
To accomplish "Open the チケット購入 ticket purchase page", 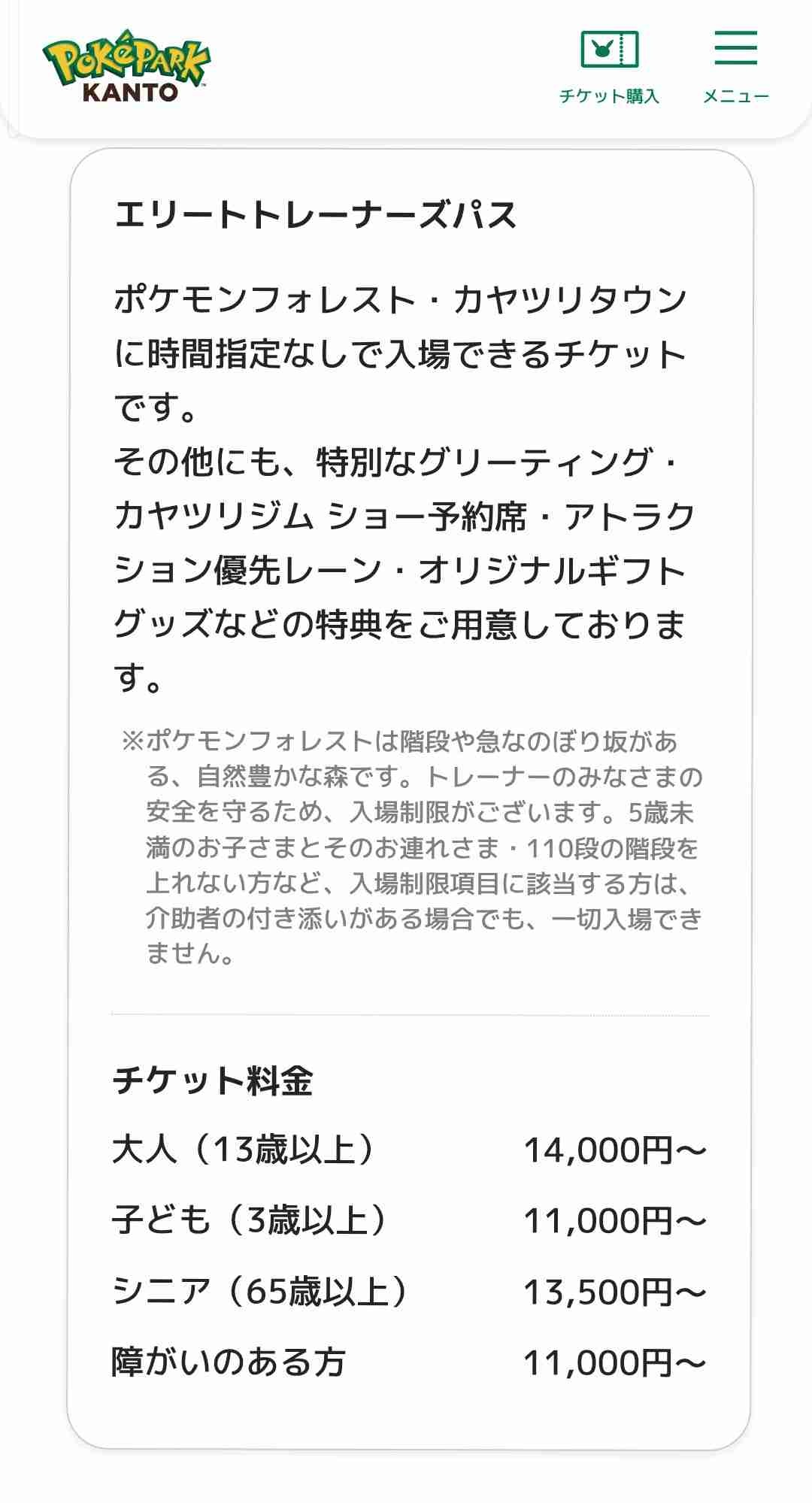I will [609, 66].
